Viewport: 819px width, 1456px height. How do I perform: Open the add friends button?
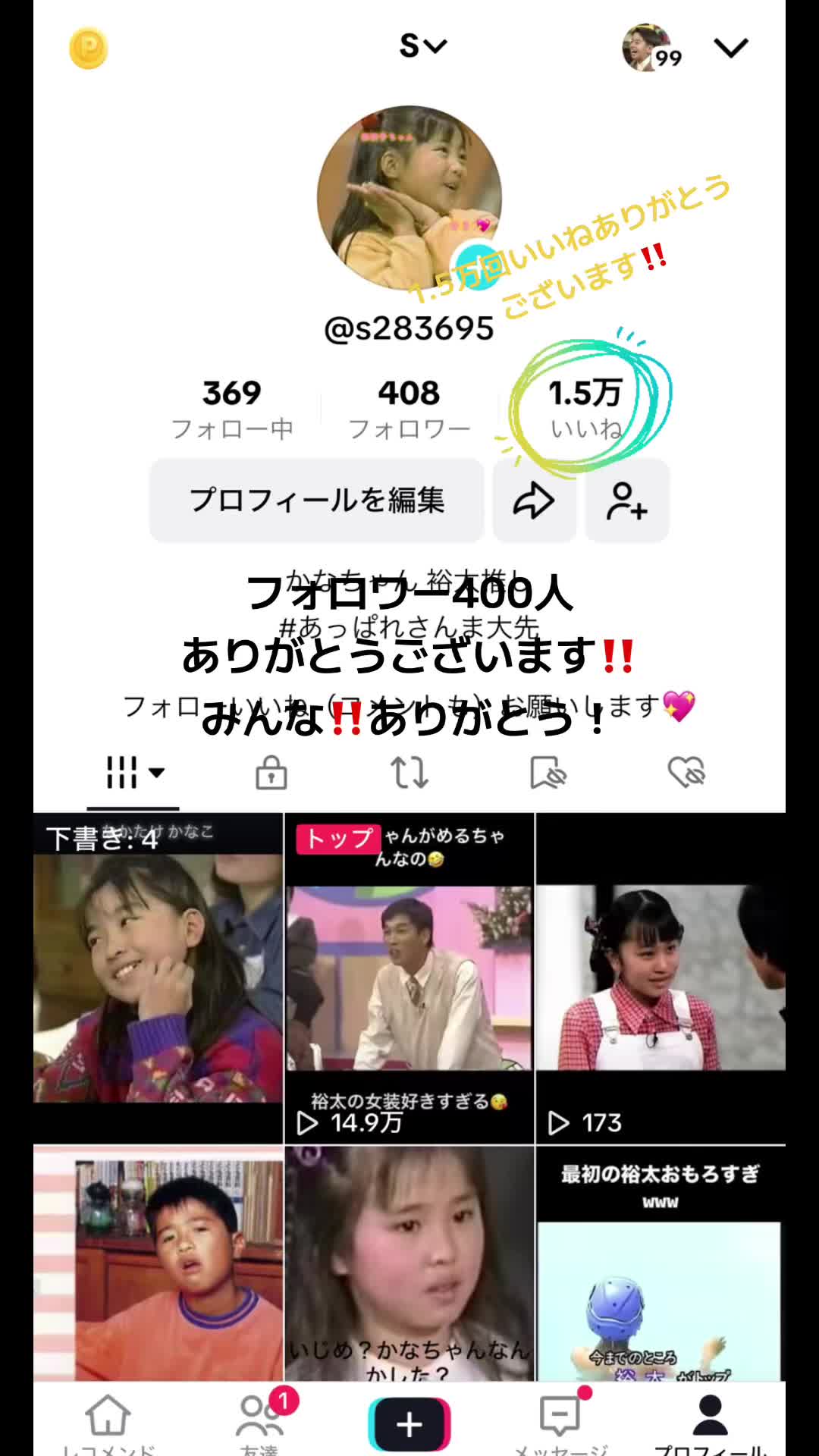click(627, 500)
